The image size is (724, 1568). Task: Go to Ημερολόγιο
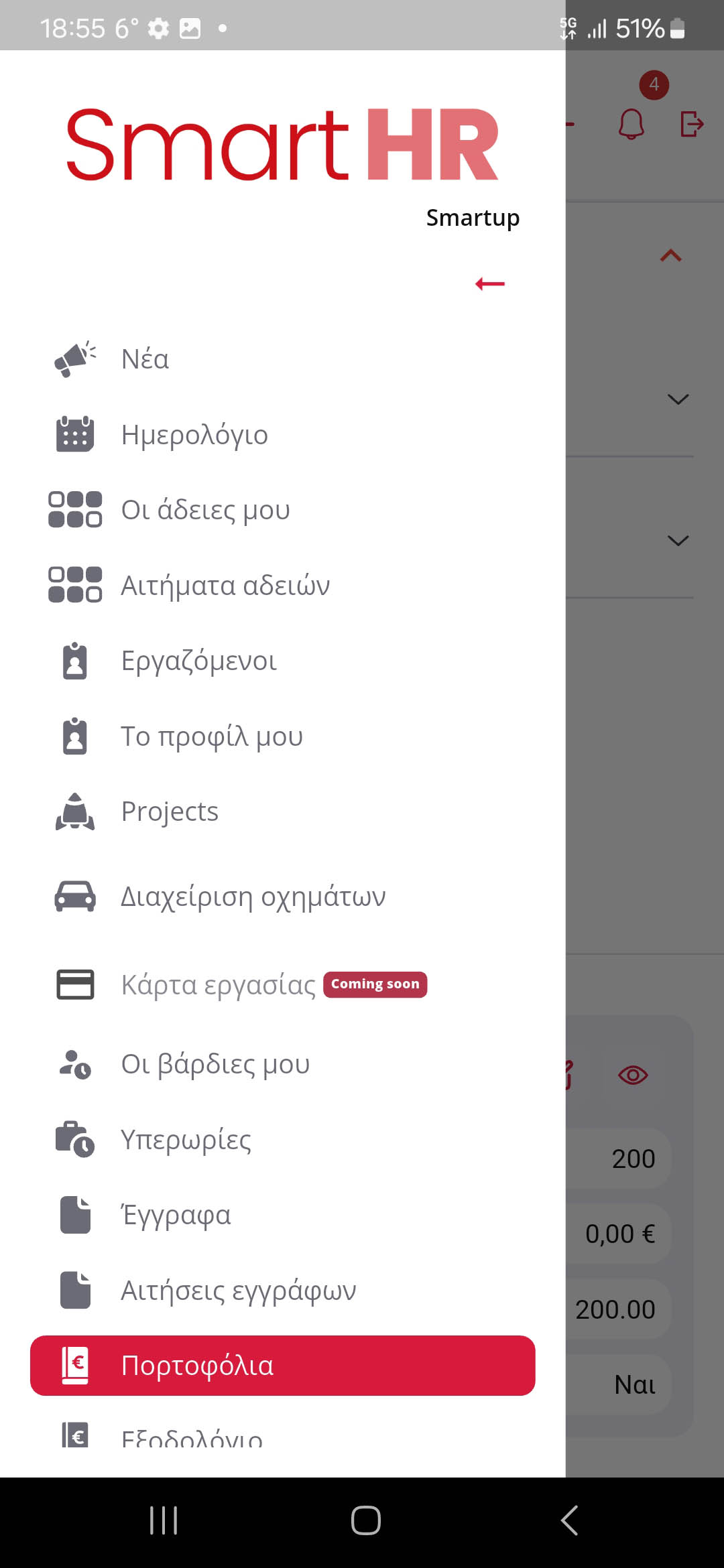(x=282, y=435)
